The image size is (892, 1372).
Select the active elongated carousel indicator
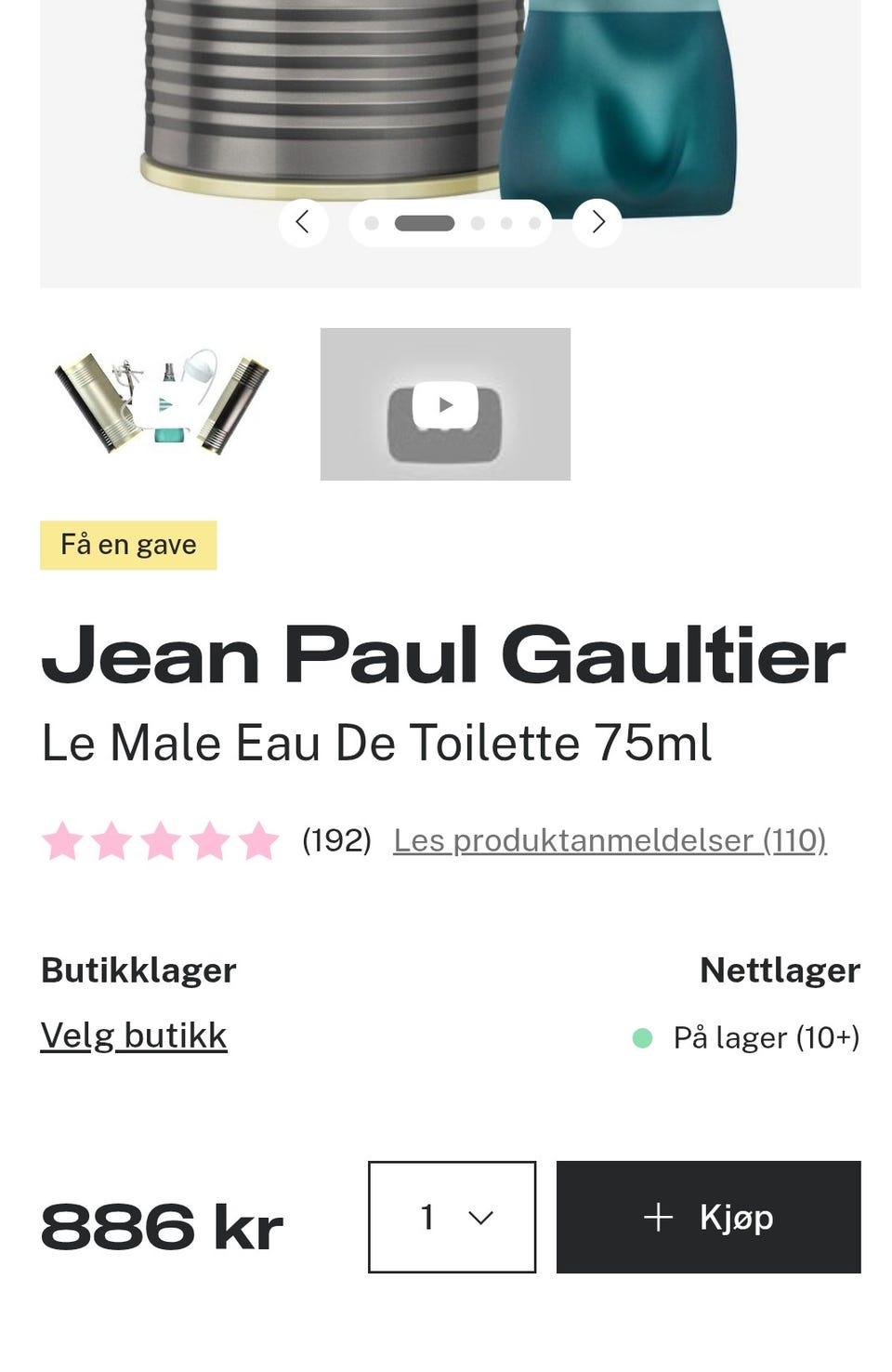[x=426, y=223]
